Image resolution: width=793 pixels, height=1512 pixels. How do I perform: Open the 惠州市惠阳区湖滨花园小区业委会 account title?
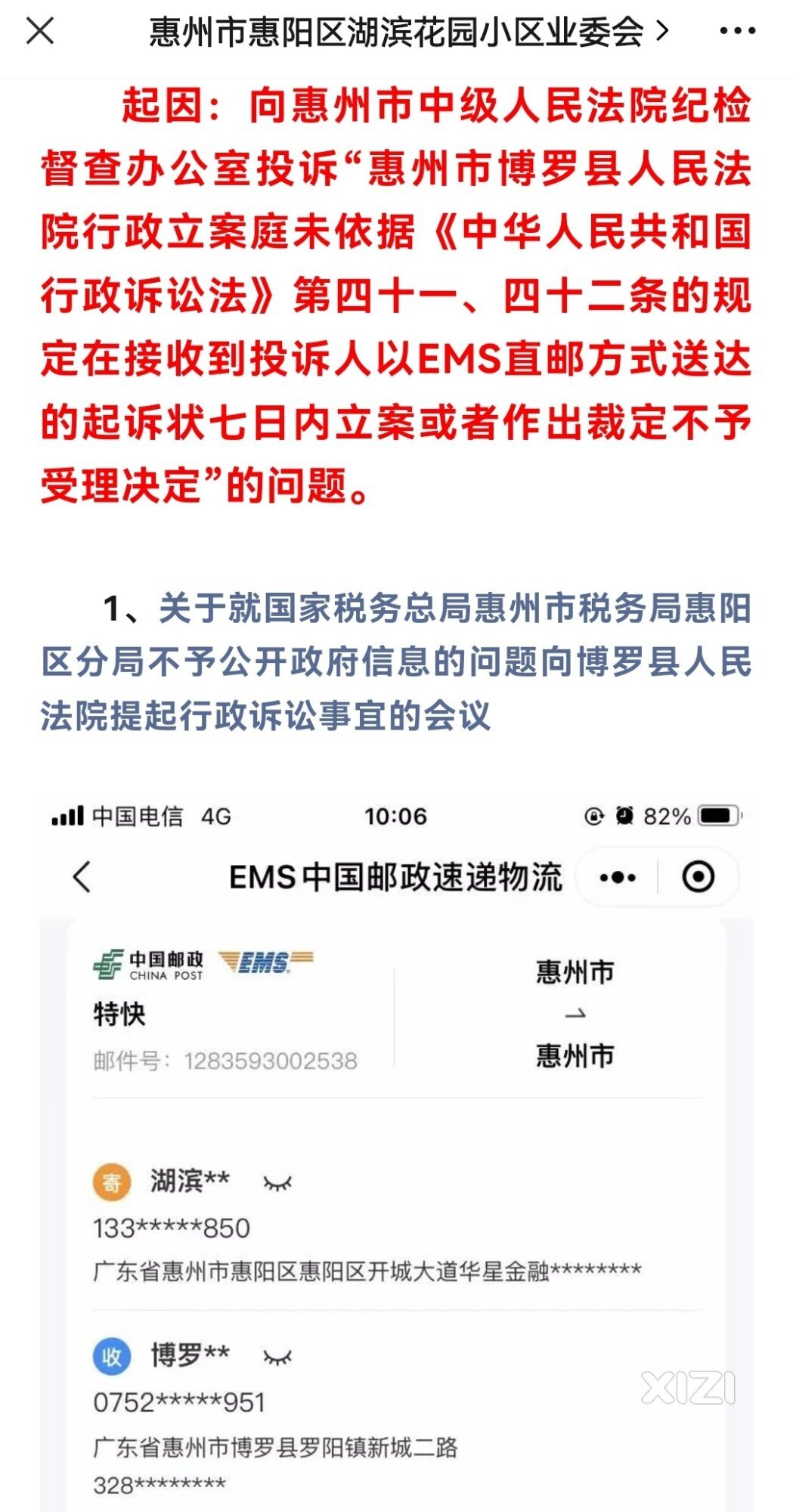tap(408, 32)
